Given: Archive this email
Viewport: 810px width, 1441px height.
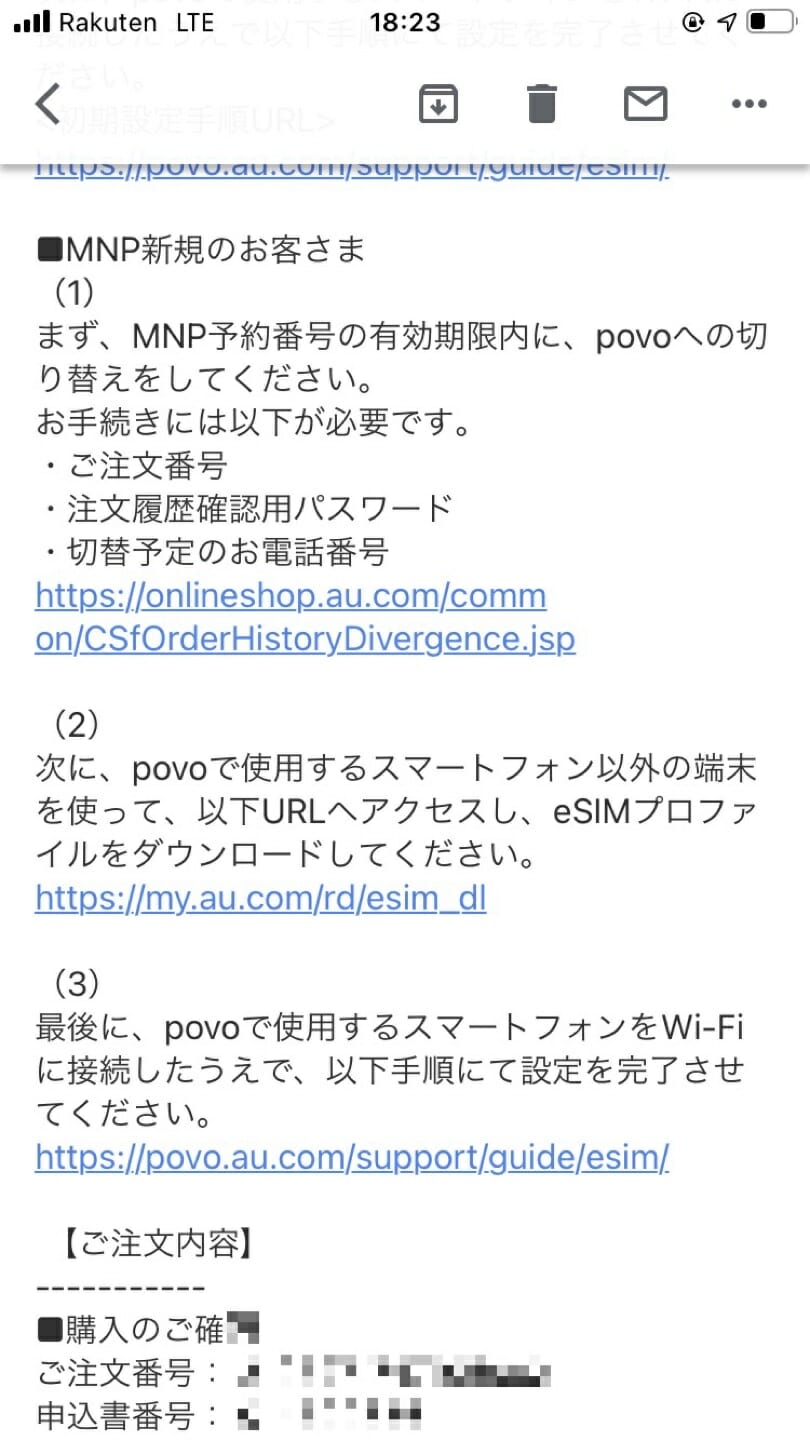Looking at the screenshot, I should (438, 104).
